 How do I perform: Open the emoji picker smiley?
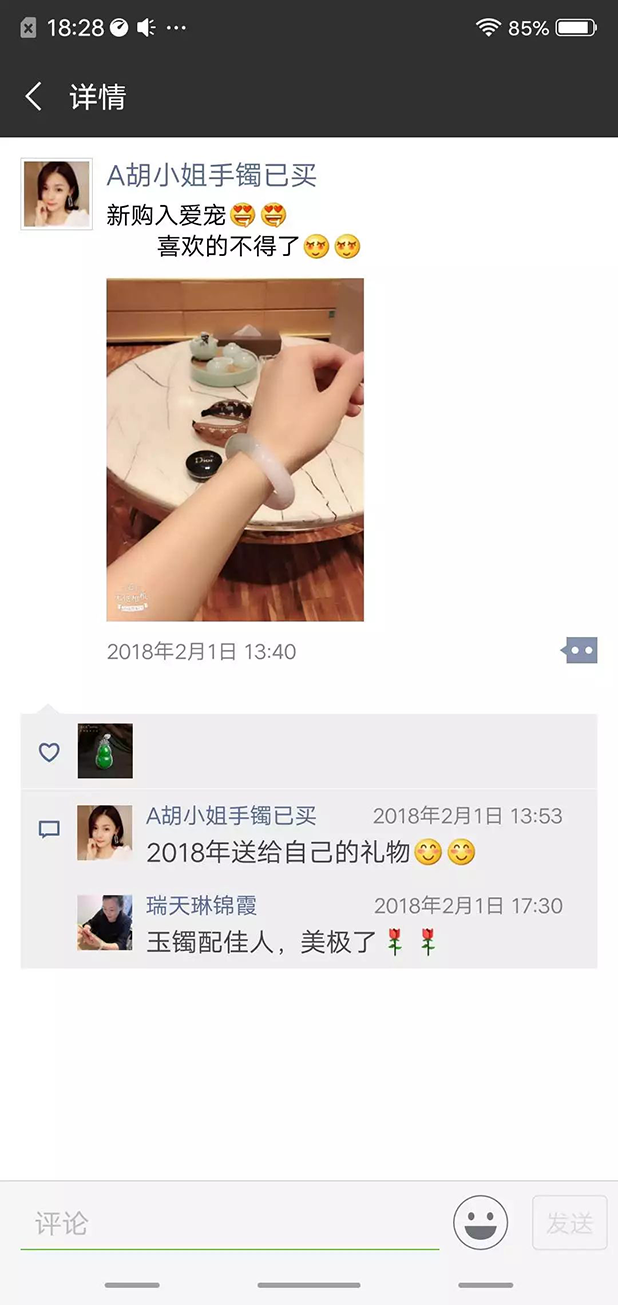tap(481, 1222)
